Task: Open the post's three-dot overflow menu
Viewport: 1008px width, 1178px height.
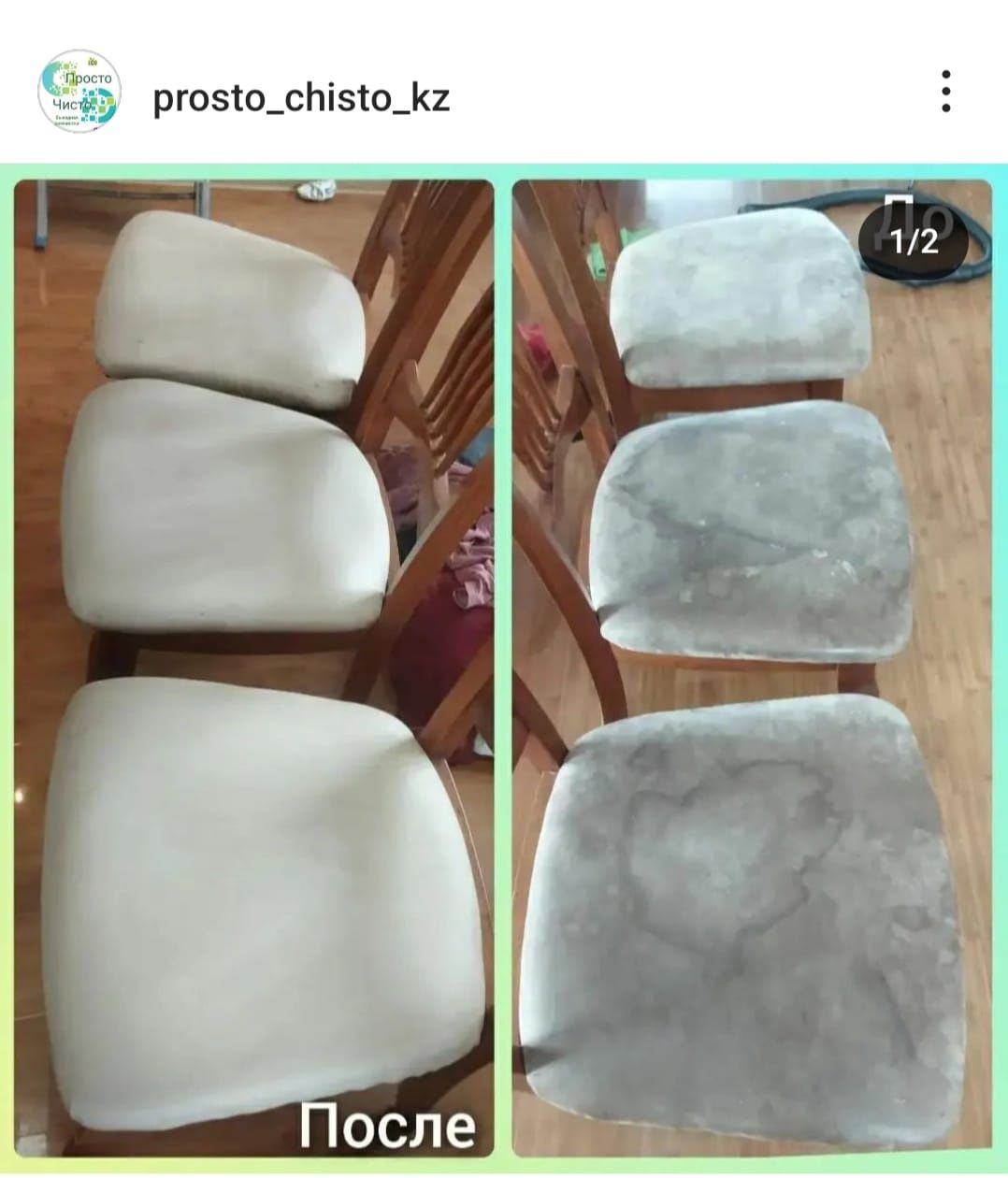Action: [946, 92]
